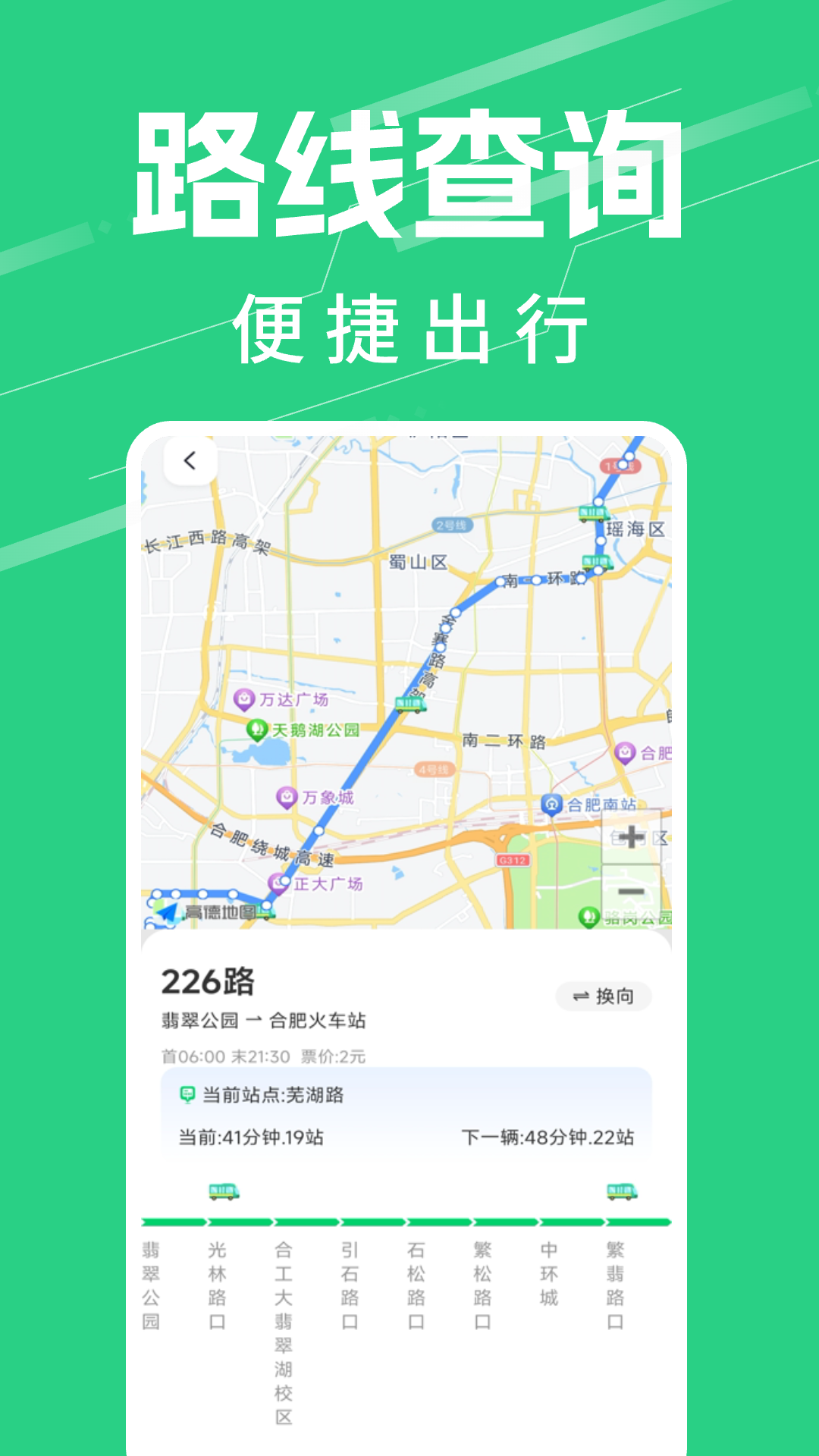Toggle route direction with the 换向 button

[603, 996]
